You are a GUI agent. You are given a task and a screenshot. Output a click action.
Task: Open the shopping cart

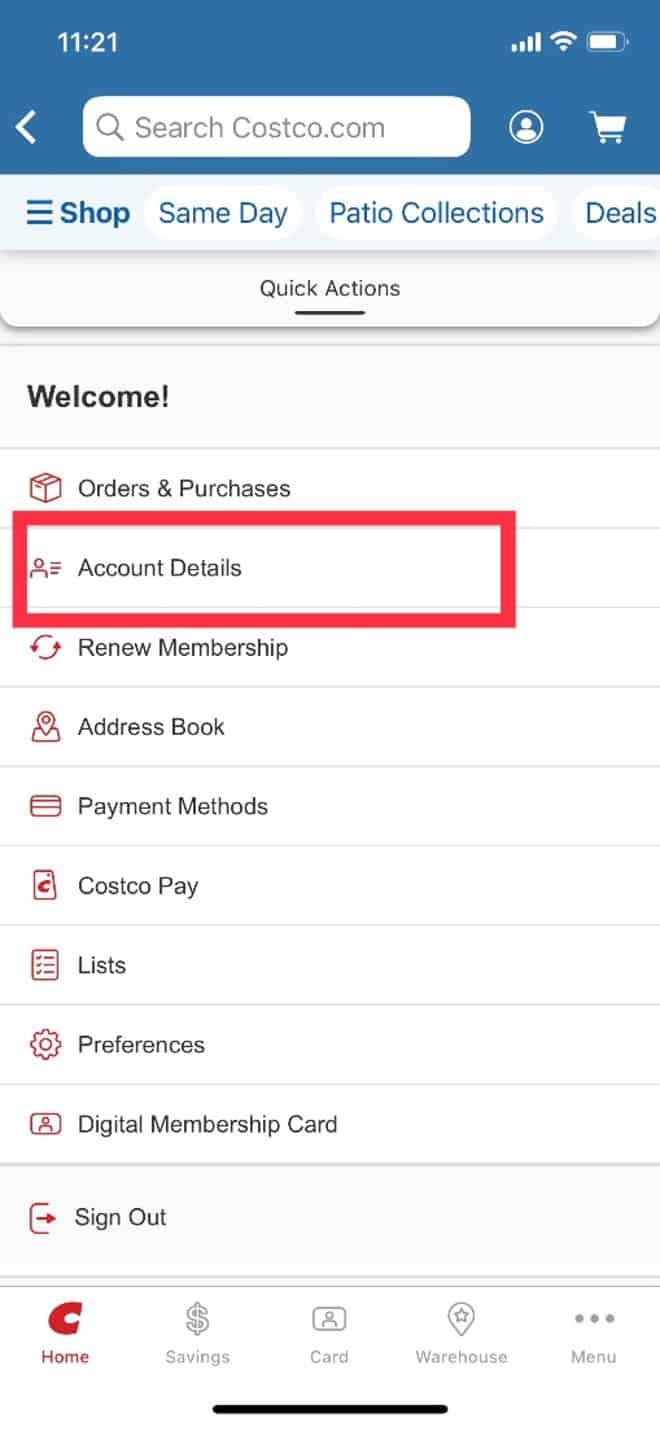coord(608,127)
